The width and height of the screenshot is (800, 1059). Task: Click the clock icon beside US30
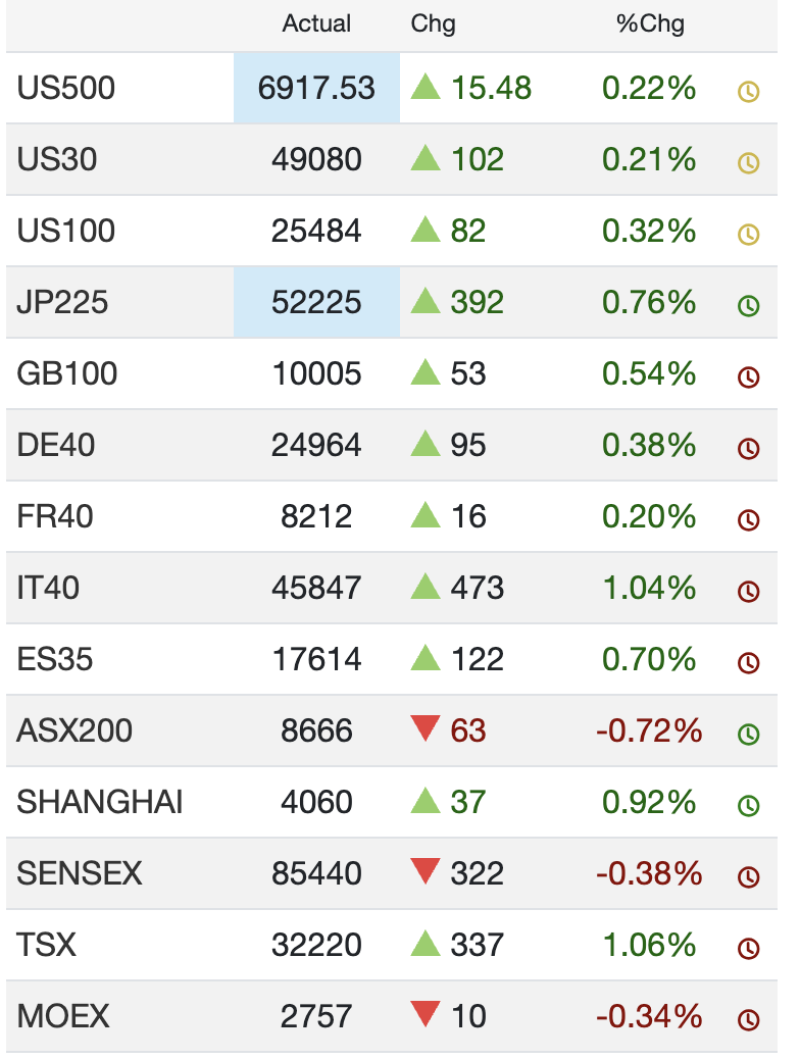coord(746,163)
